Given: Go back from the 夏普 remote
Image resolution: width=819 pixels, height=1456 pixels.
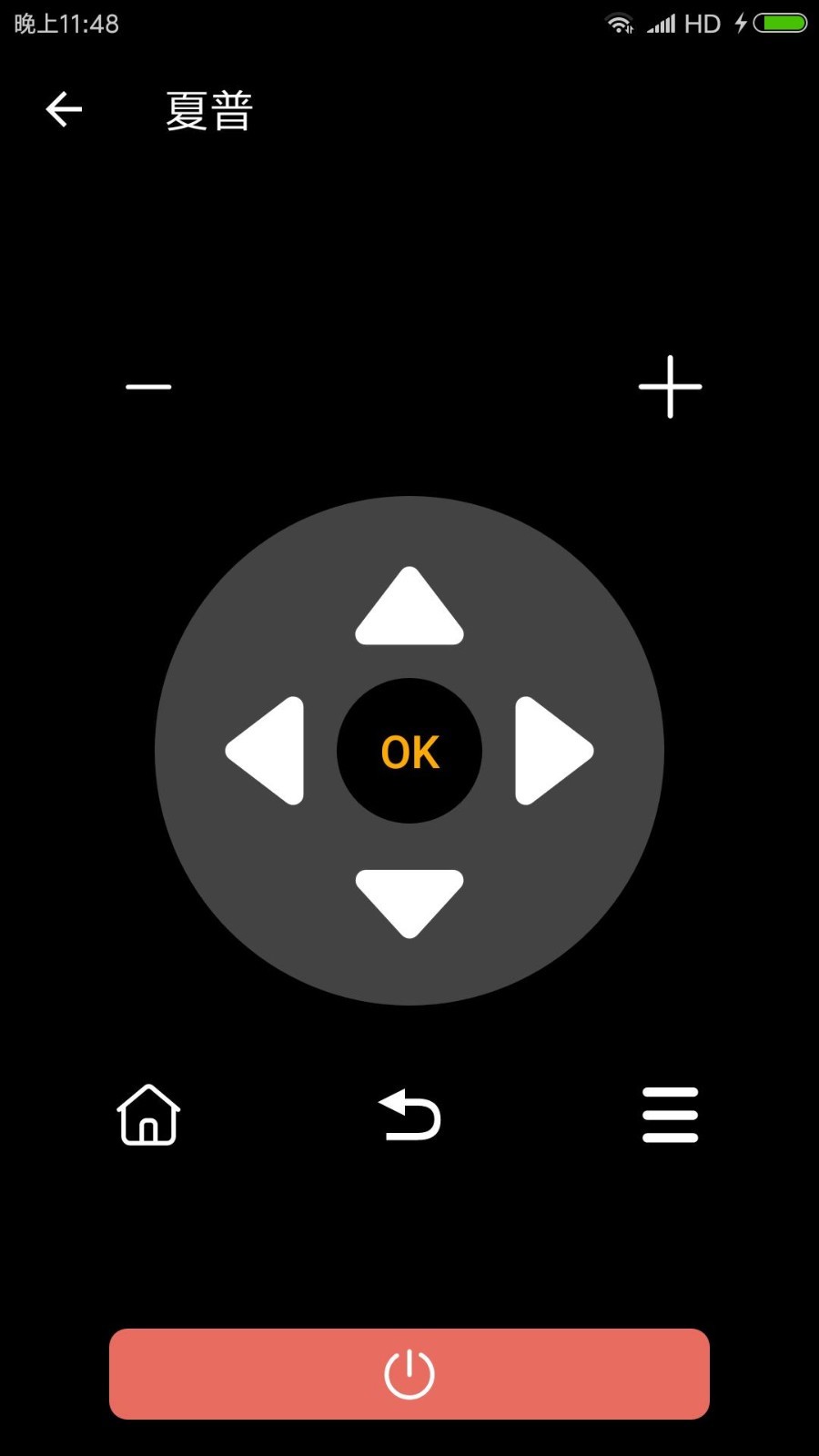Looking at the screenshot, I should click(x=64, y=110).
